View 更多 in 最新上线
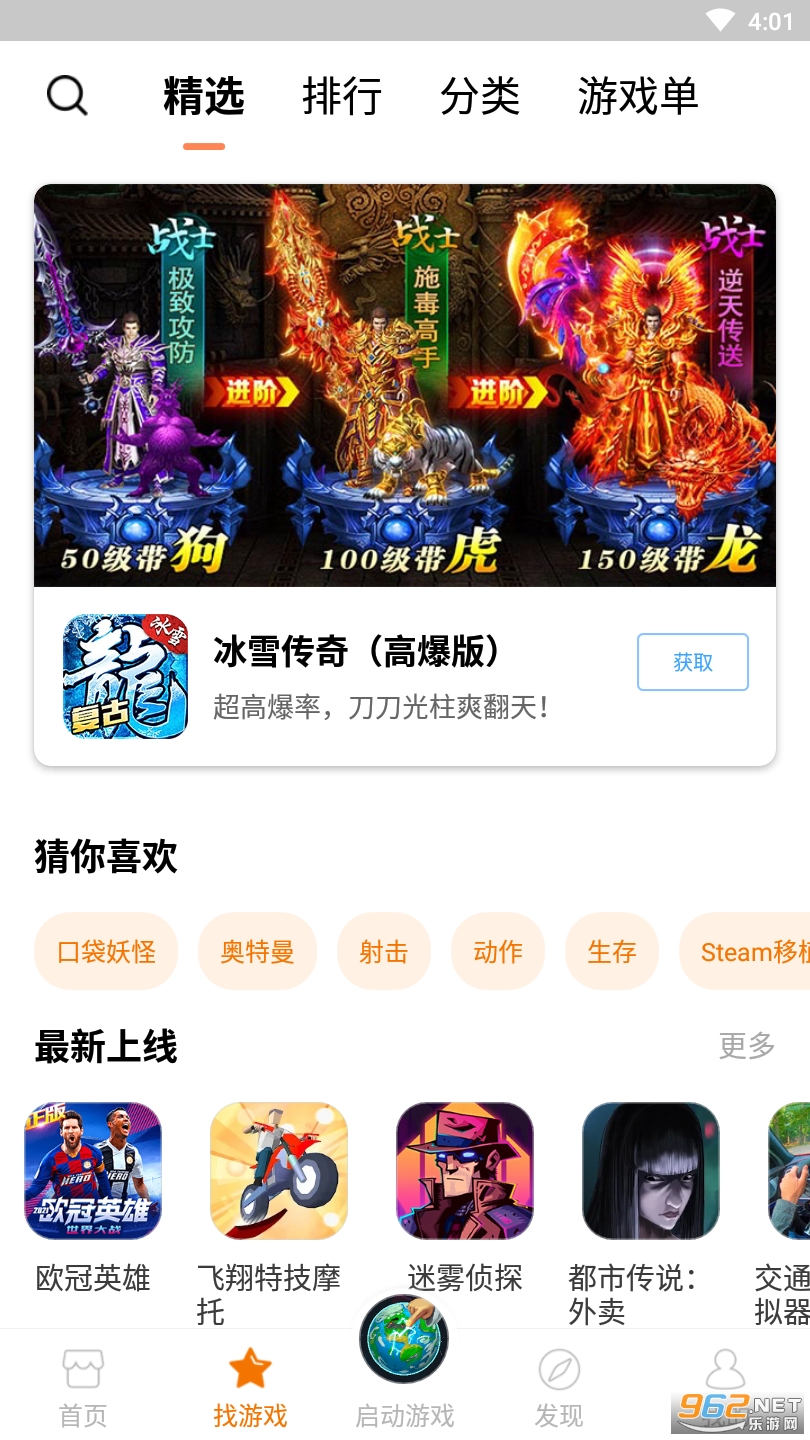Image resolution: width=810 pixels, height=1440 pixels. pyautogui.click(x=746, y=1046)
